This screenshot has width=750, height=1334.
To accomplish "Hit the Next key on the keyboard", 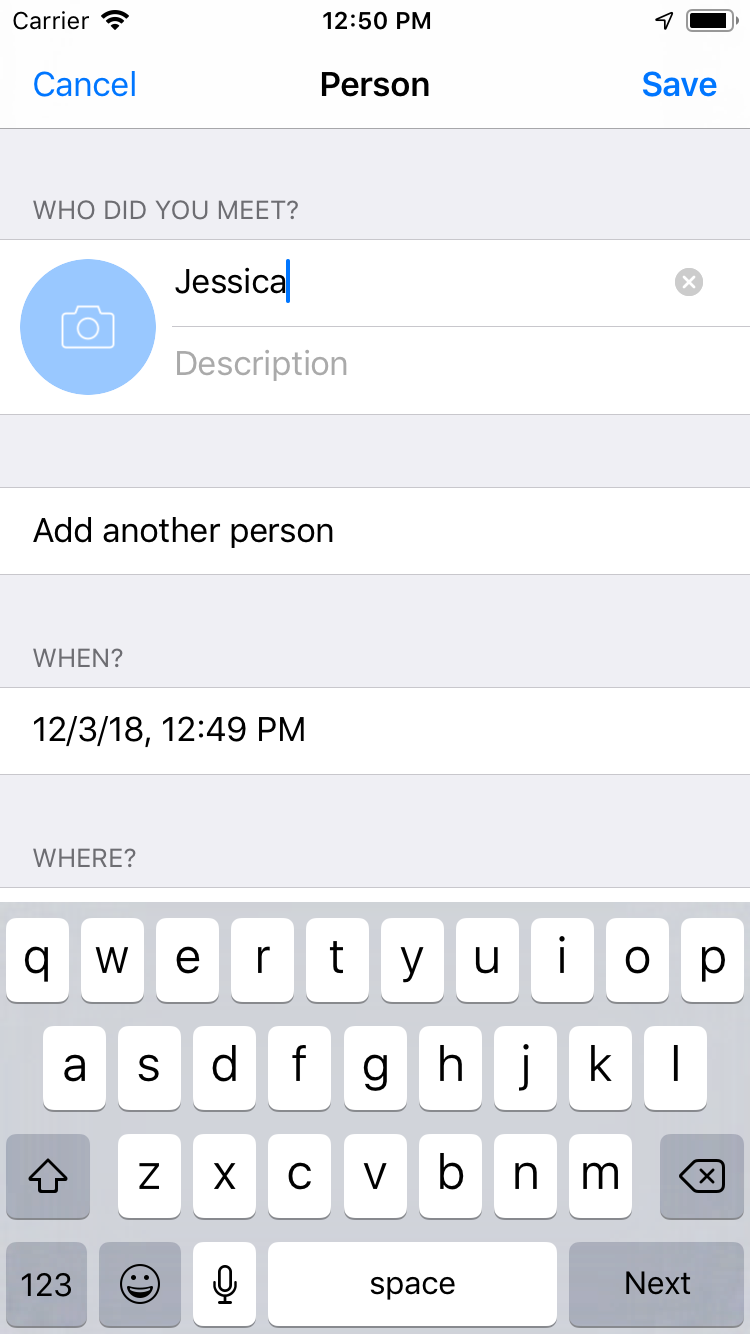I will coord(657,1283).
